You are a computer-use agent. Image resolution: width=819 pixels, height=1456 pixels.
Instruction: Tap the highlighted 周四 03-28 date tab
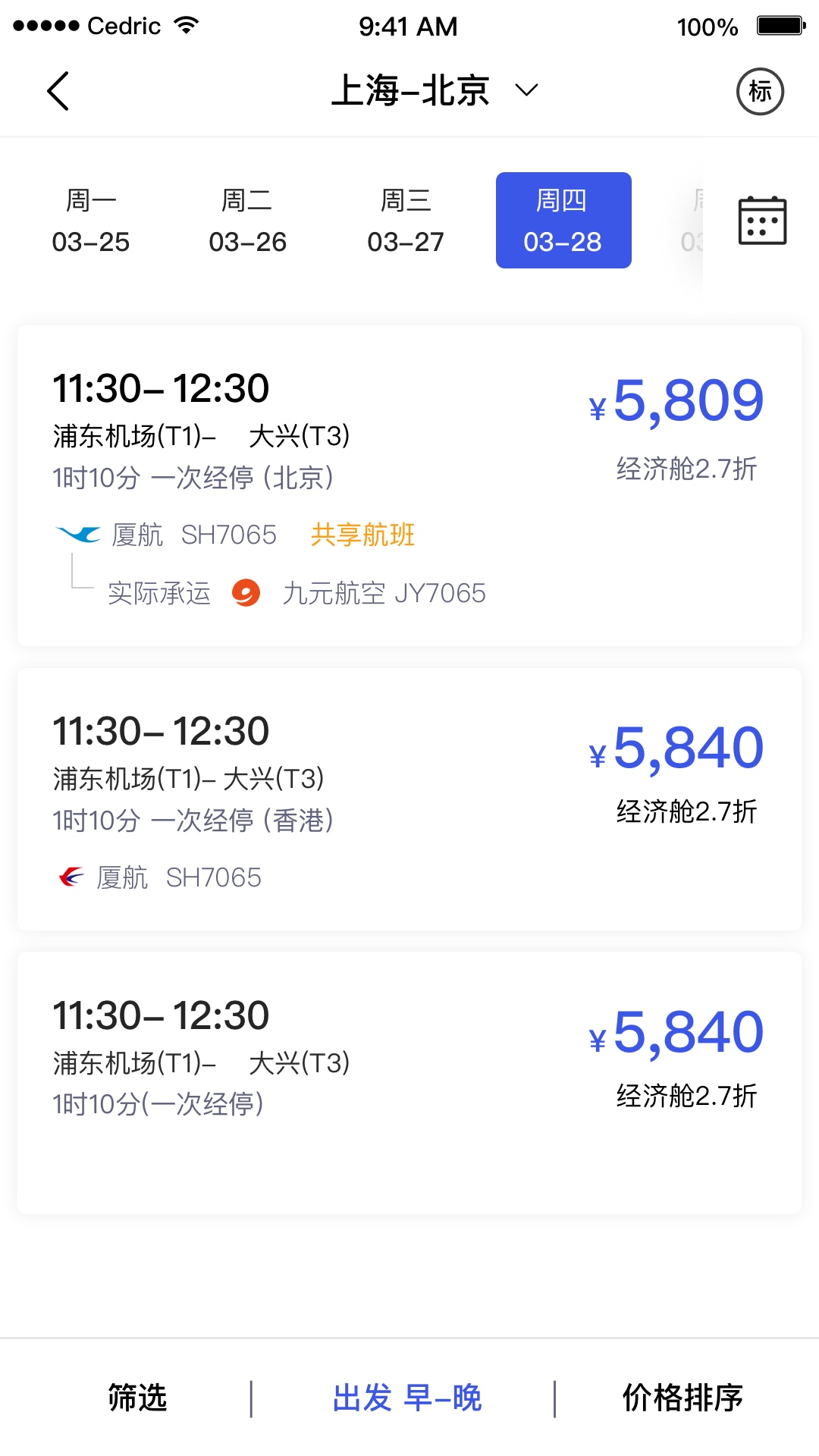click(563, 220)
